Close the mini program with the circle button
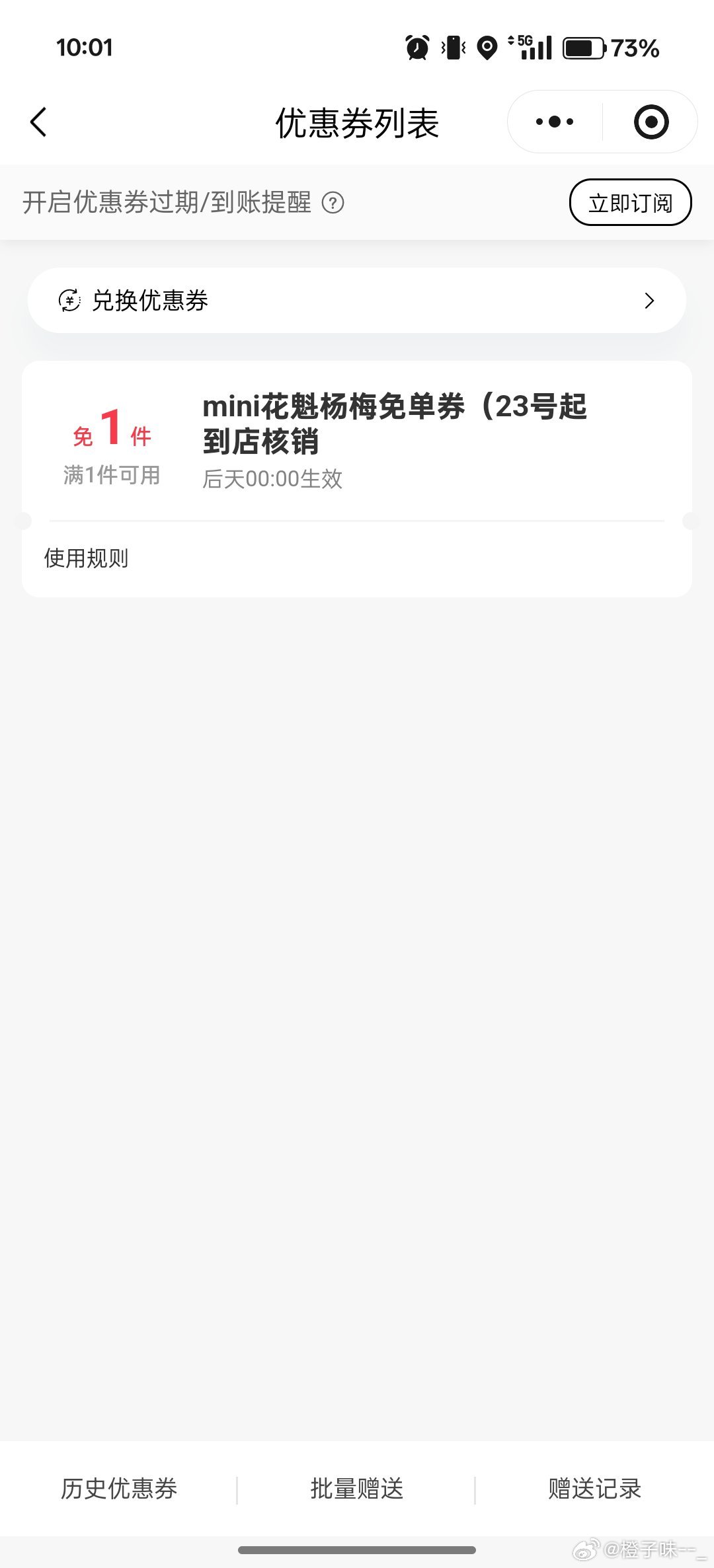714x1568 pixels. (651, 122)
